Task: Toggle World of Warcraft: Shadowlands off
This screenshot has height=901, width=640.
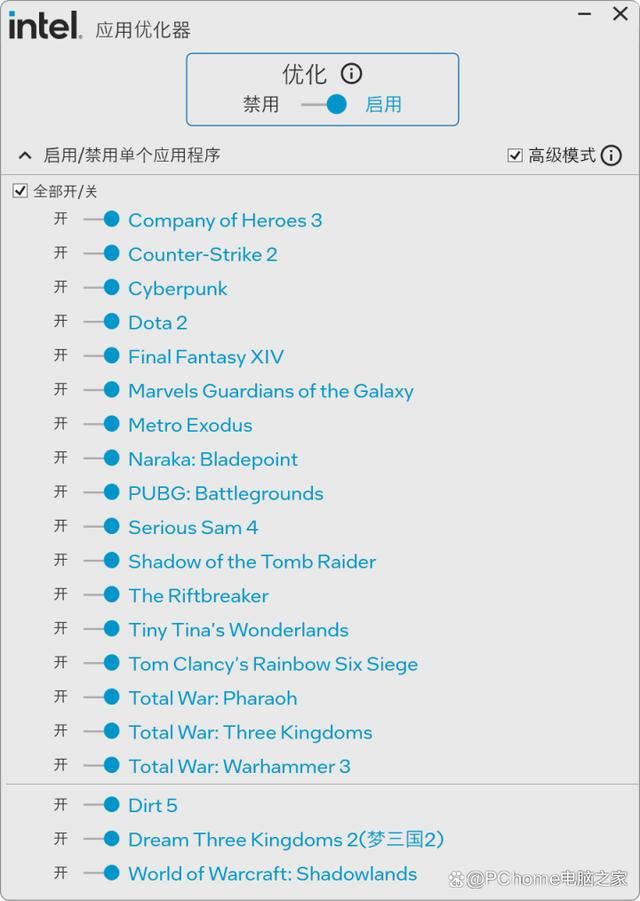Action: click(102, 873)
